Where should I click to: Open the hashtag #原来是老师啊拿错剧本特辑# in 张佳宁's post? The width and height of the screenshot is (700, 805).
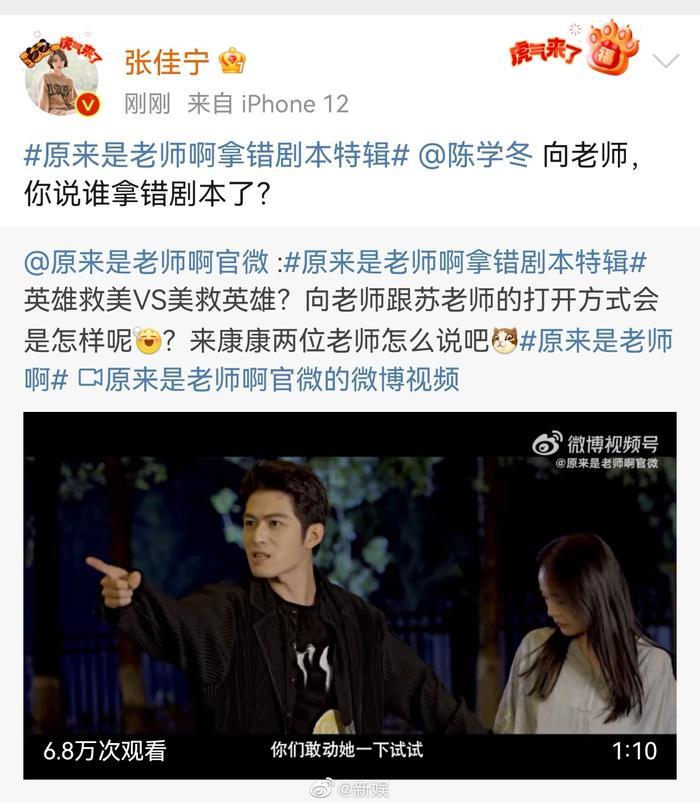point(216,156)
